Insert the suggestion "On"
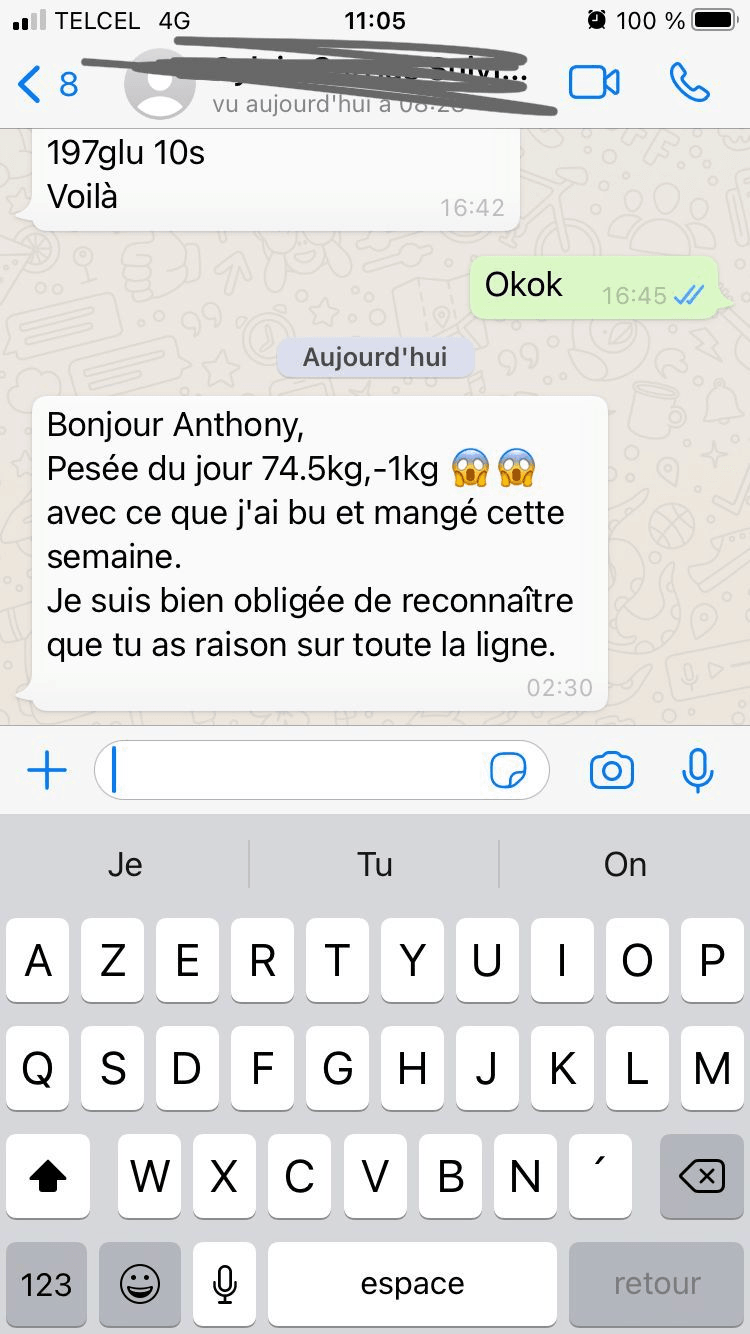This screenshot has height=1334, width=750. [625, 864]
